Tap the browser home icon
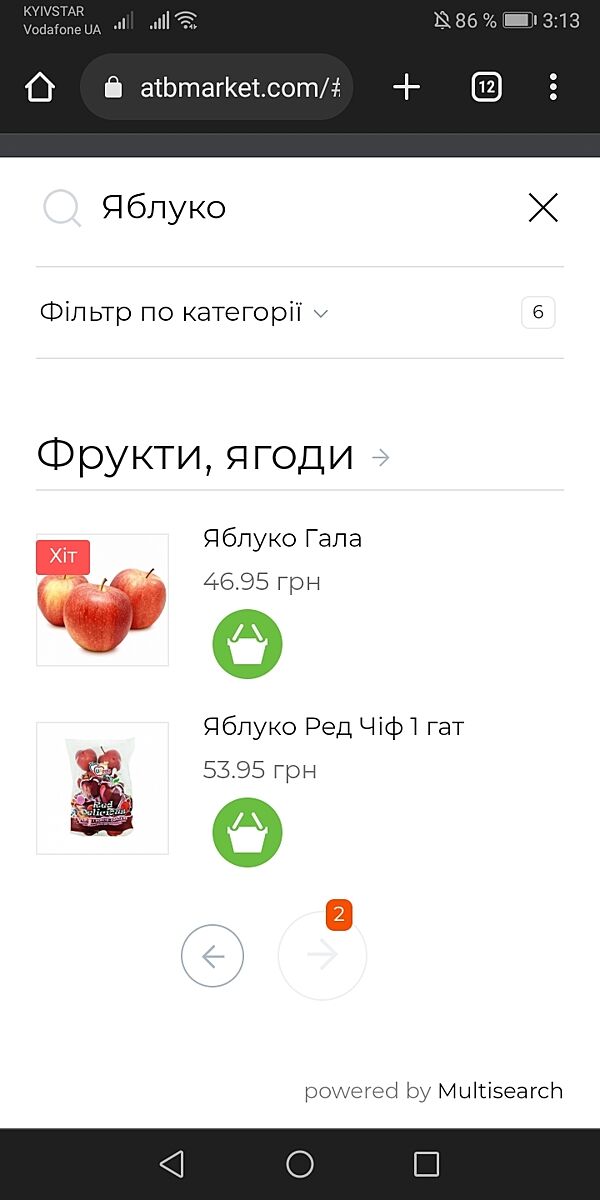 pyautogui.click(x=40, y=88)
